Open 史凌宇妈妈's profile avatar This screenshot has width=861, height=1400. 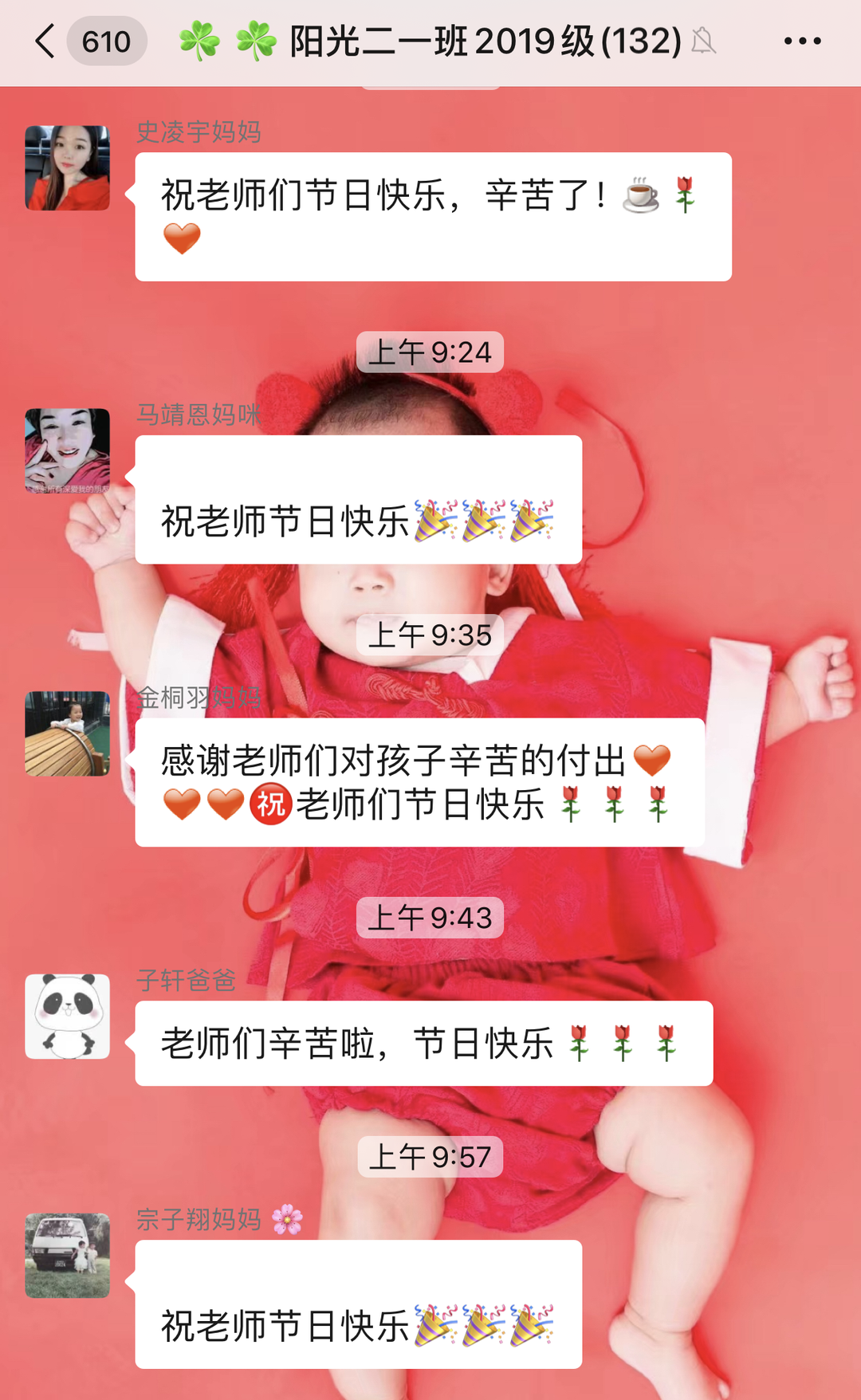click(68, 168)
